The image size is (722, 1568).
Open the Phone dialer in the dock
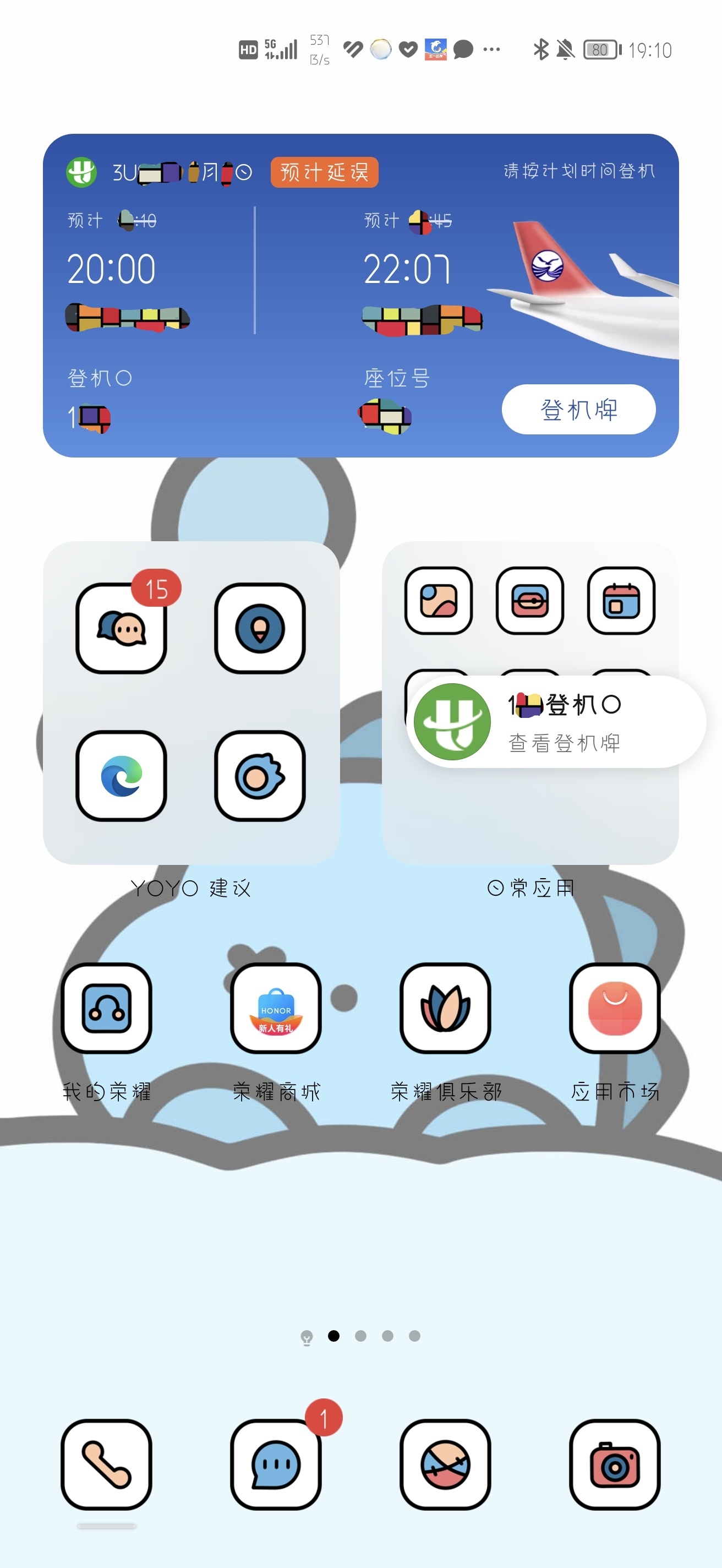tap(106, 1466)
